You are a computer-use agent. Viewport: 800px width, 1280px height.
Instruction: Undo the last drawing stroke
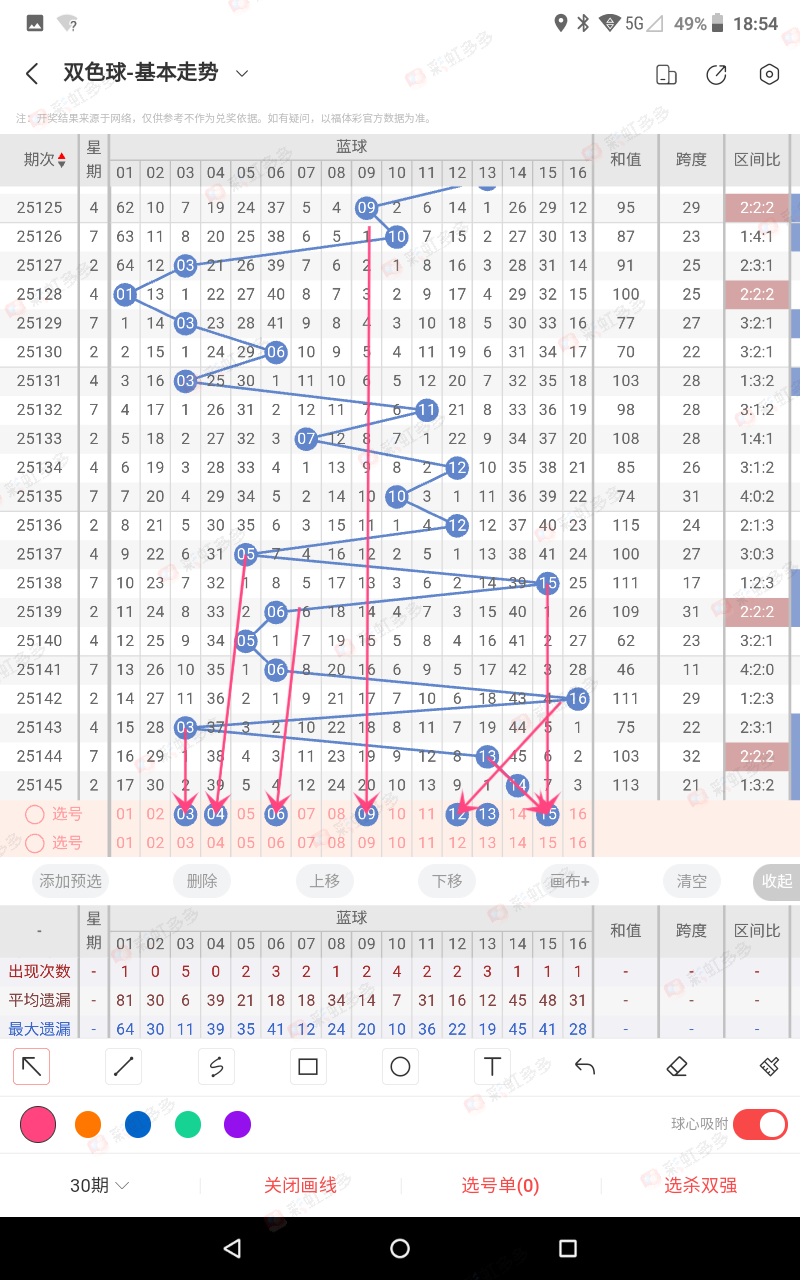pyautogui.click(x=585, y=1067)
